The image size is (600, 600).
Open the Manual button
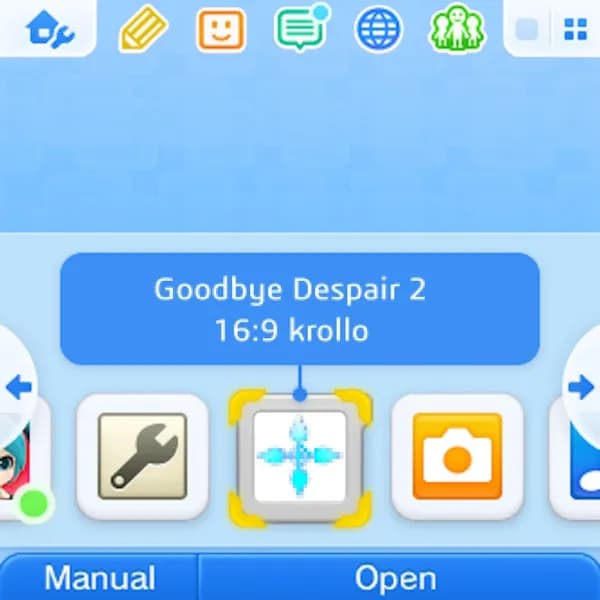pos(99,578)
